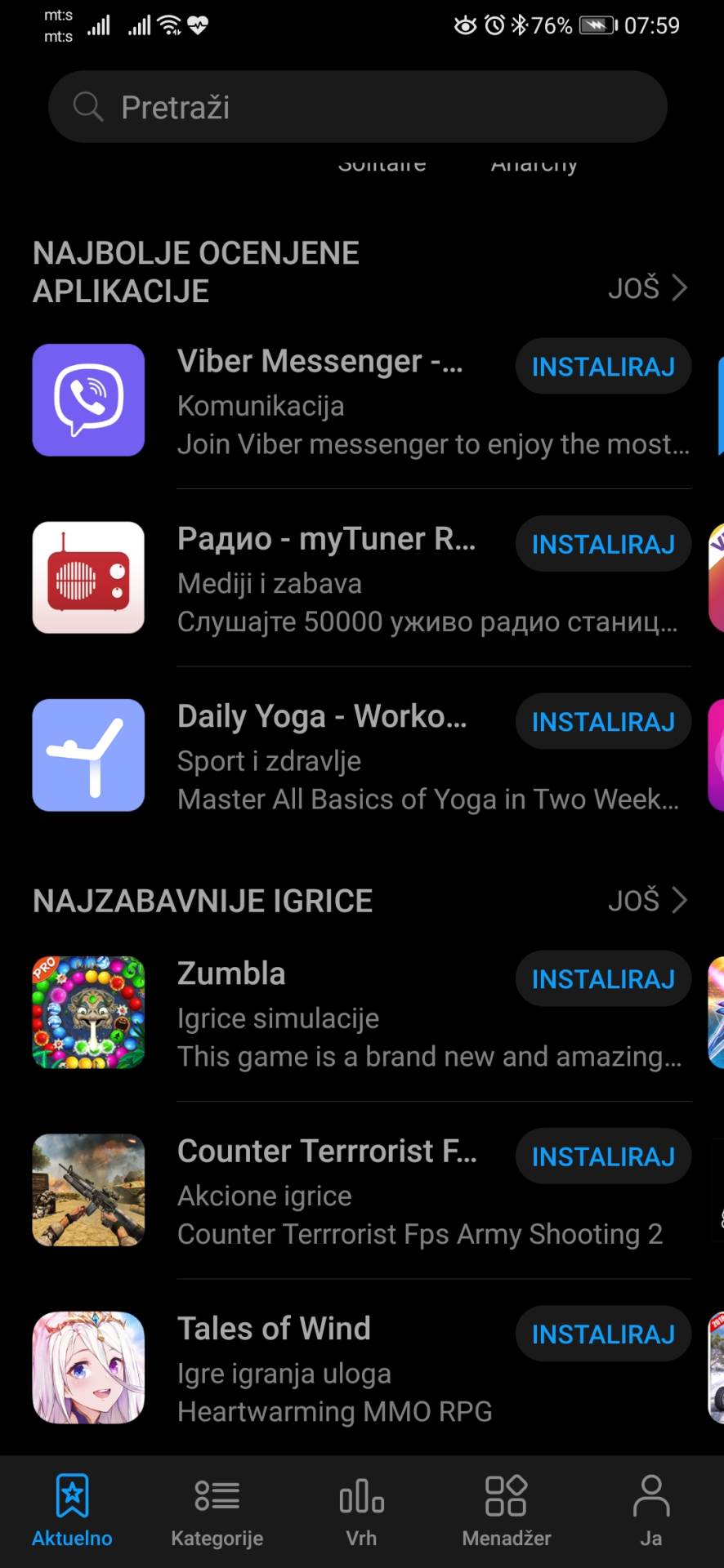Go to the Menadžer tab

coord(506,1511)
